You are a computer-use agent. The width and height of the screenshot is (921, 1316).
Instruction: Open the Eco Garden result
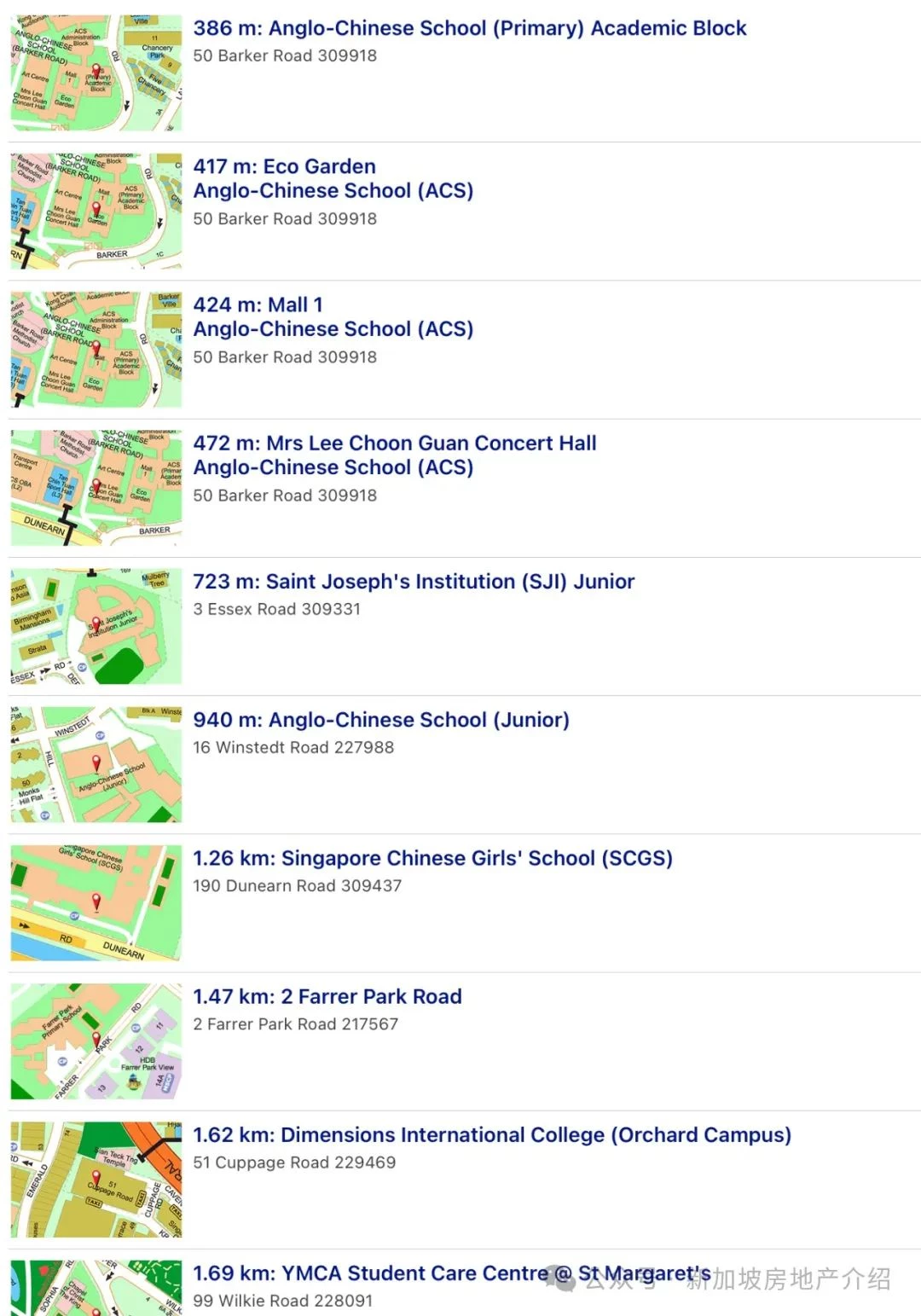(285, 166)
